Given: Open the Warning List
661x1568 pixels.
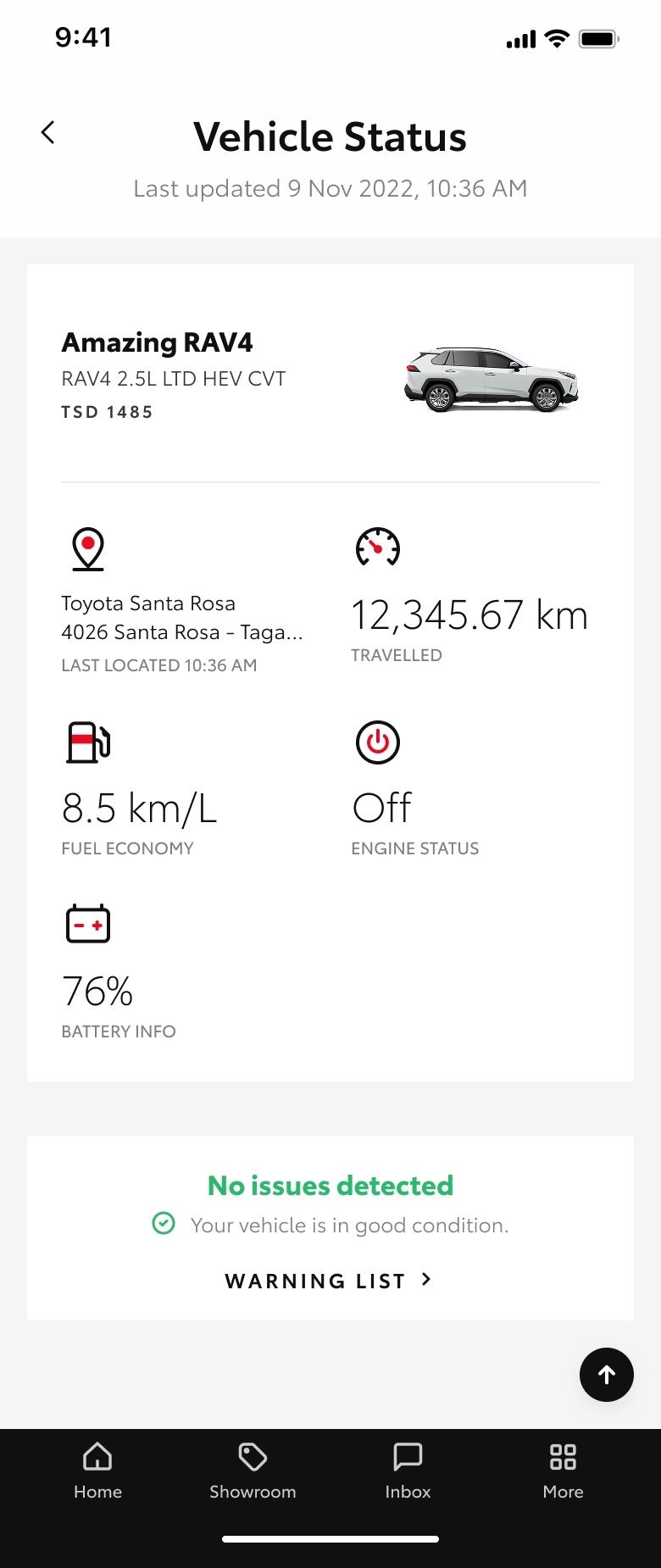Looking at the screenshot, I should click(329, 1280).
